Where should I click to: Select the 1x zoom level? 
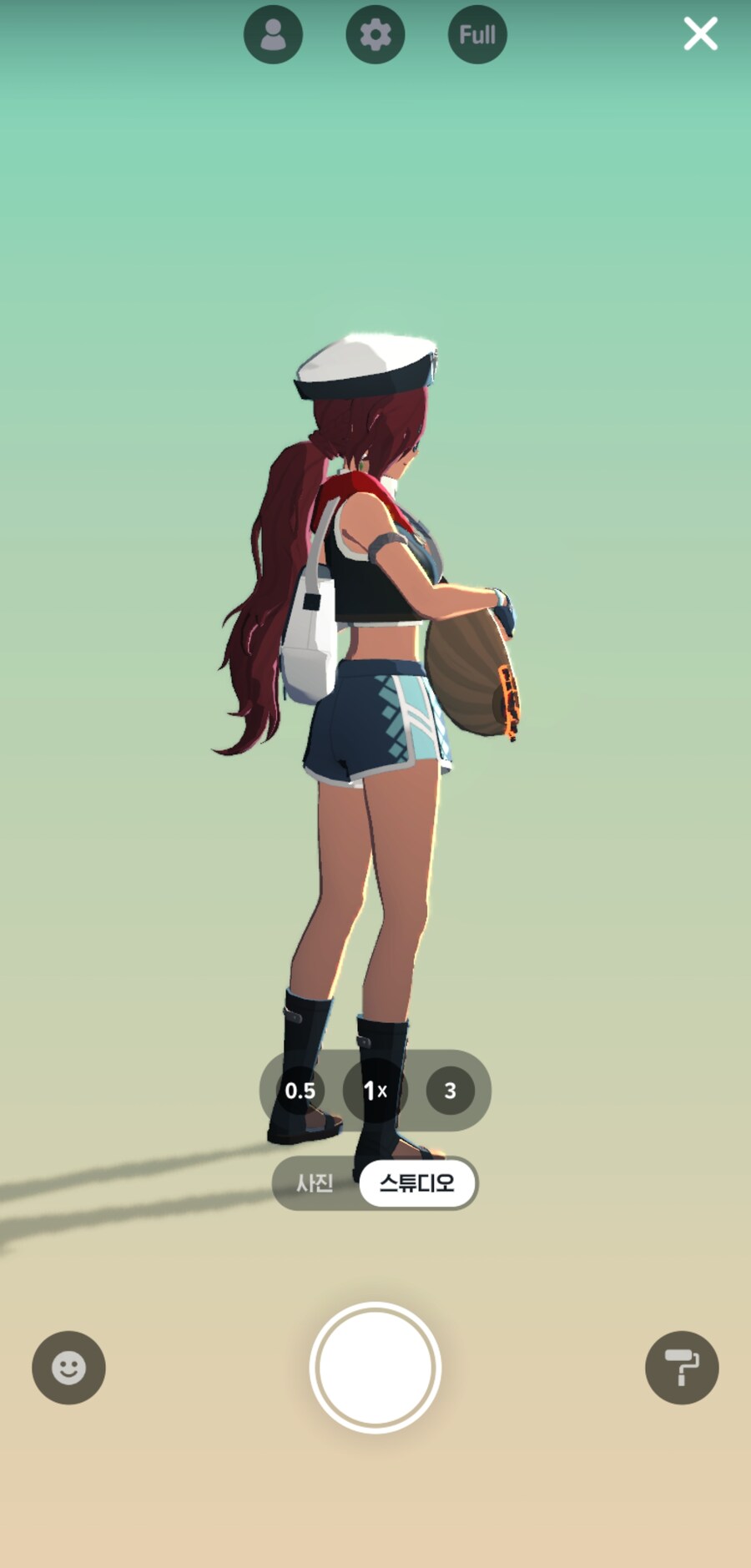[x=375, y=1090]
